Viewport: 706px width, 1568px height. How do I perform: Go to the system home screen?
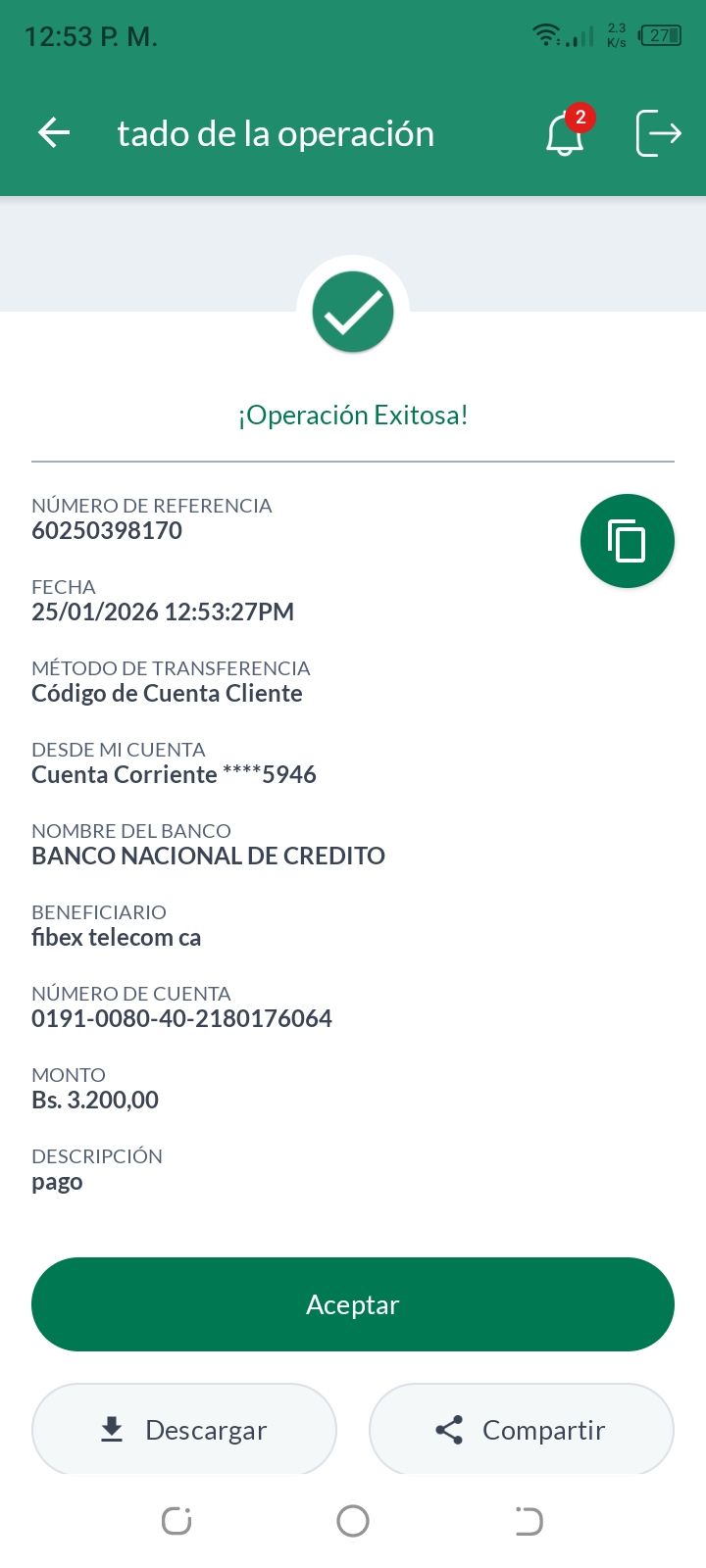click(353, 1521)
